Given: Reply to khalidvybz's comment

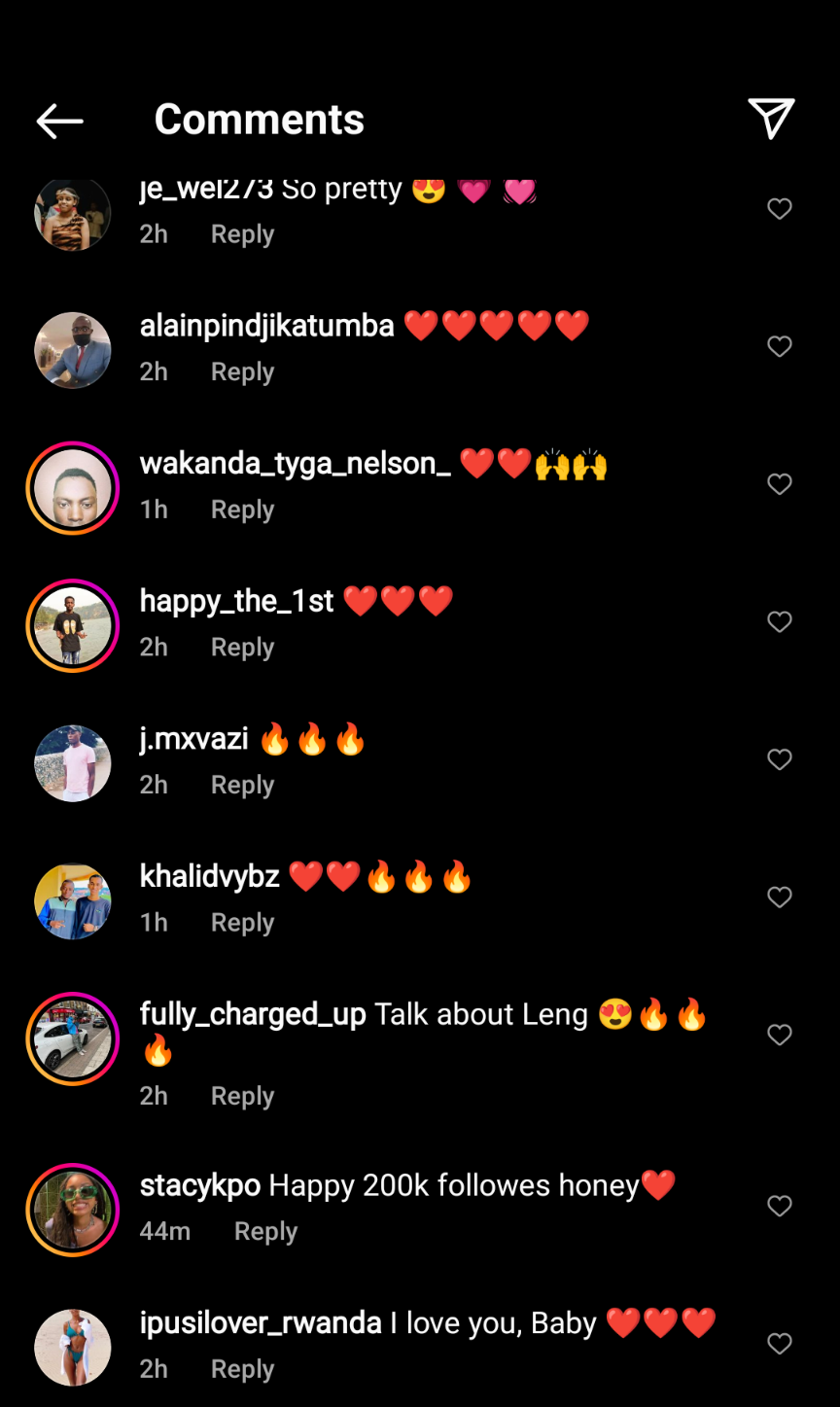Looking at the screenshot, I should pos(242,923).
